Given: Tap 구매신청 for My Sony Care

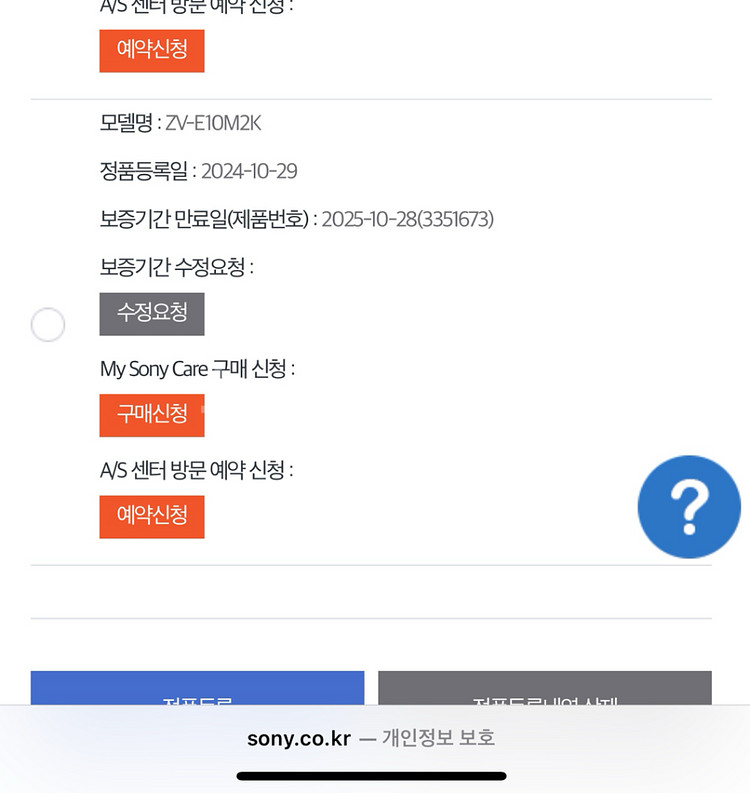Looking at the screenshot, I should point(152,415).
